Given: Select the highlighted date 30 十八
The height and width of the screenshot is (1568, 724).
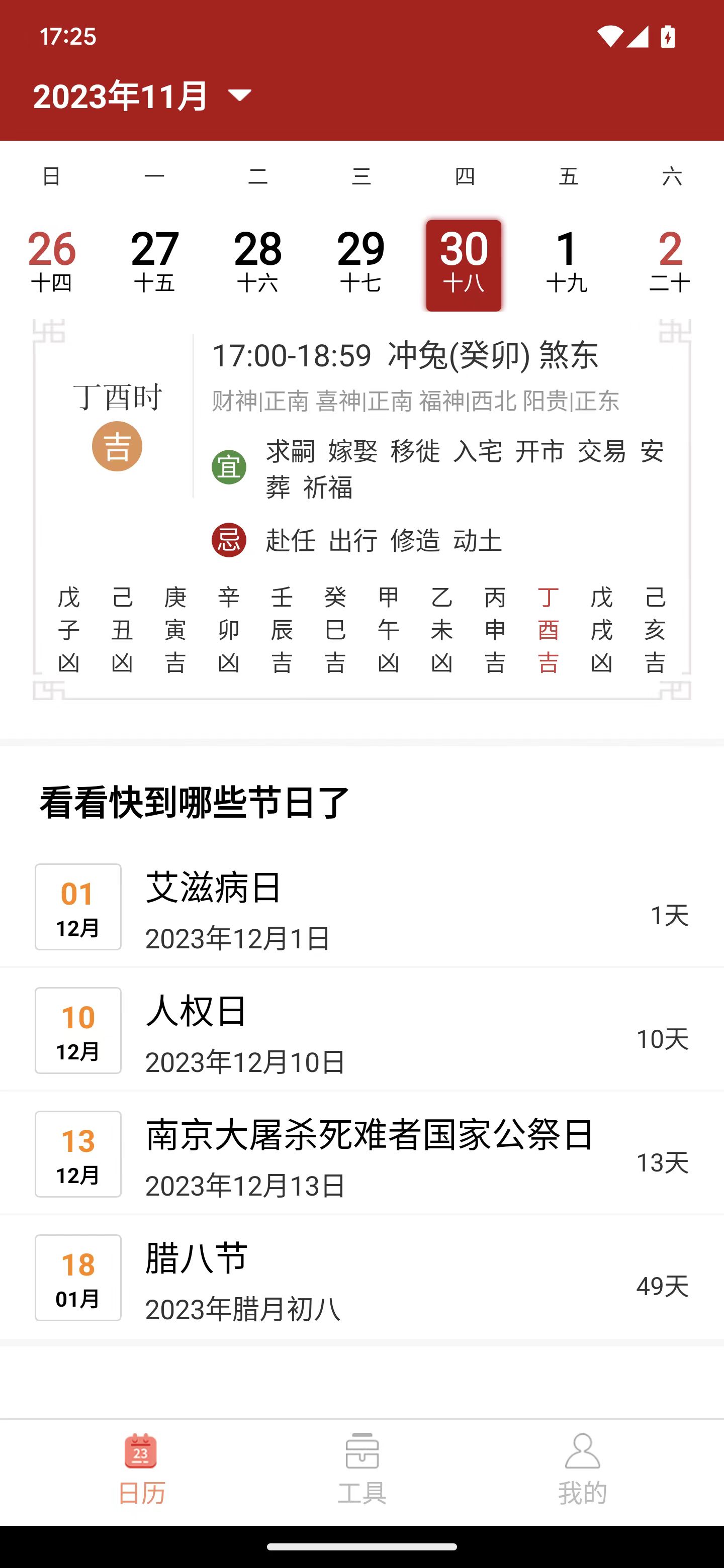Looking at the screenshot, I should point(464,263).
